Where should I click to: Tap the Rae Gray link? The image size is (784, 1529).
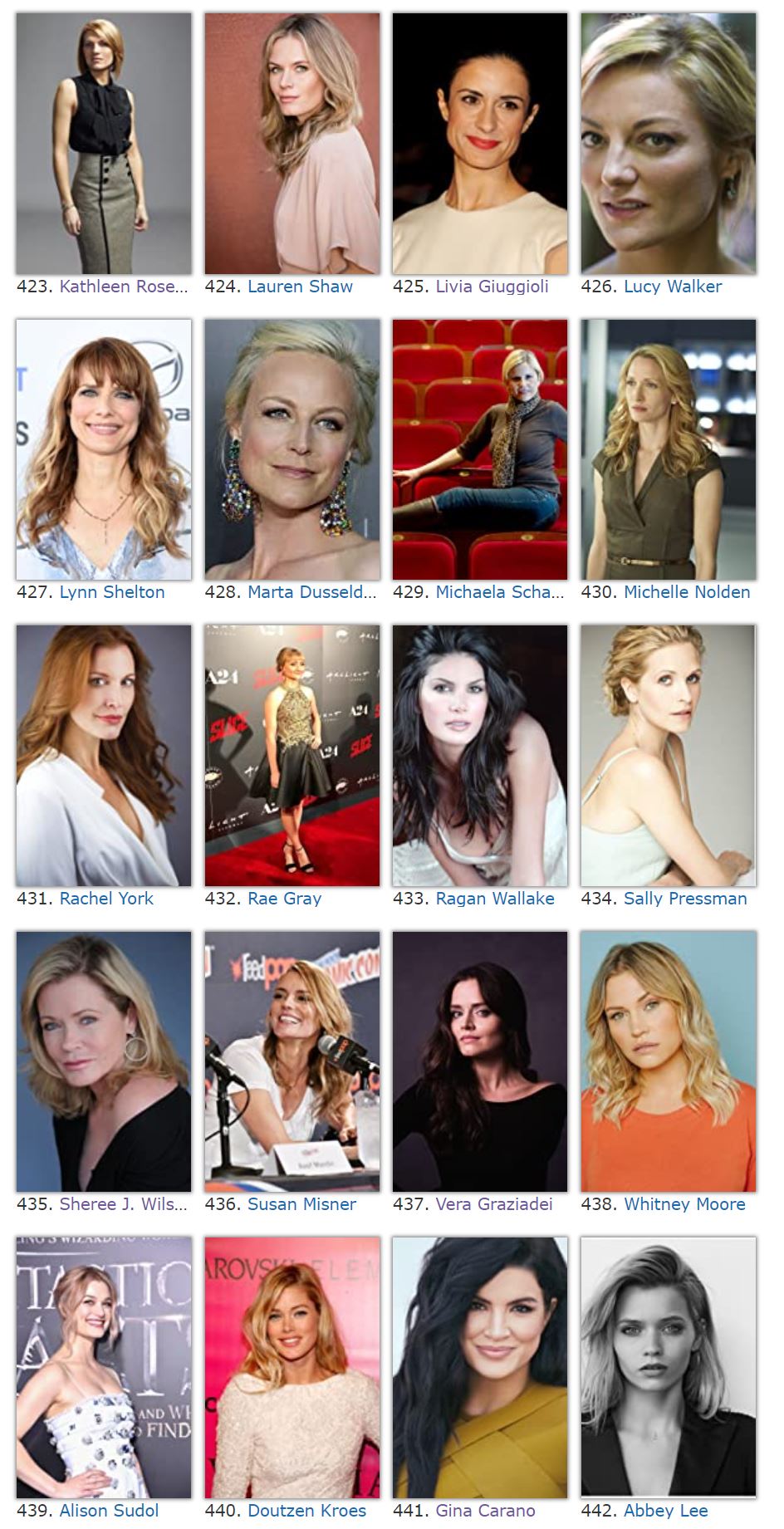(284, 899)
